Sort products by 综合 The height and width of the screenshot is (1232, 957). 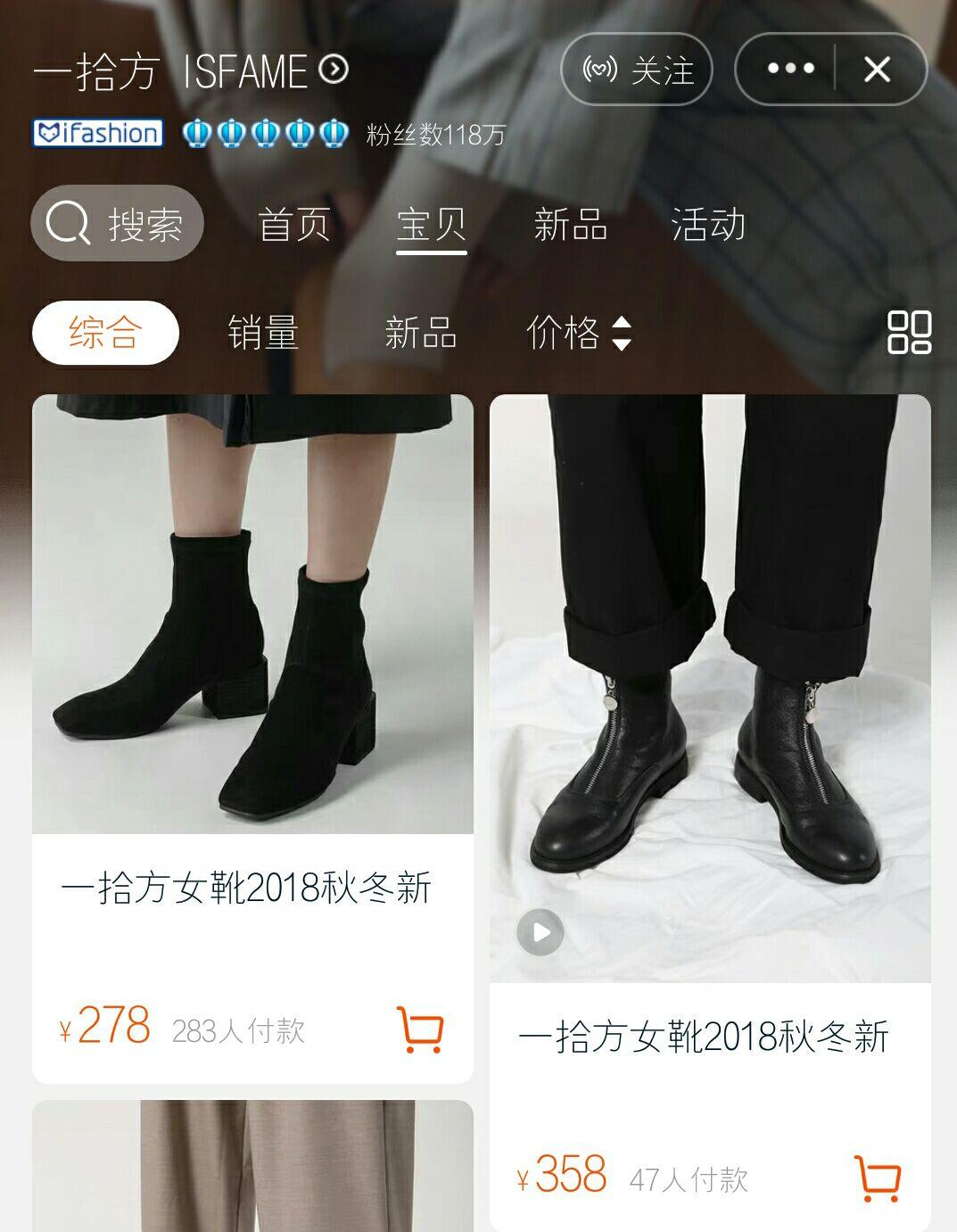coord(105,333)
